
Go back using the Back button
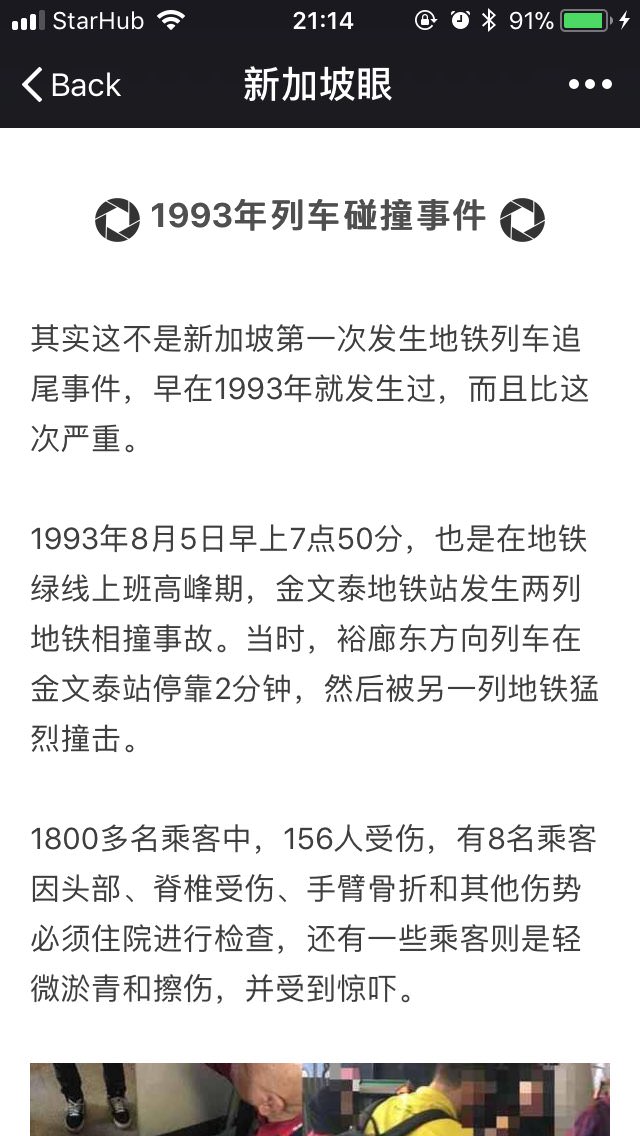click(70, 85)
